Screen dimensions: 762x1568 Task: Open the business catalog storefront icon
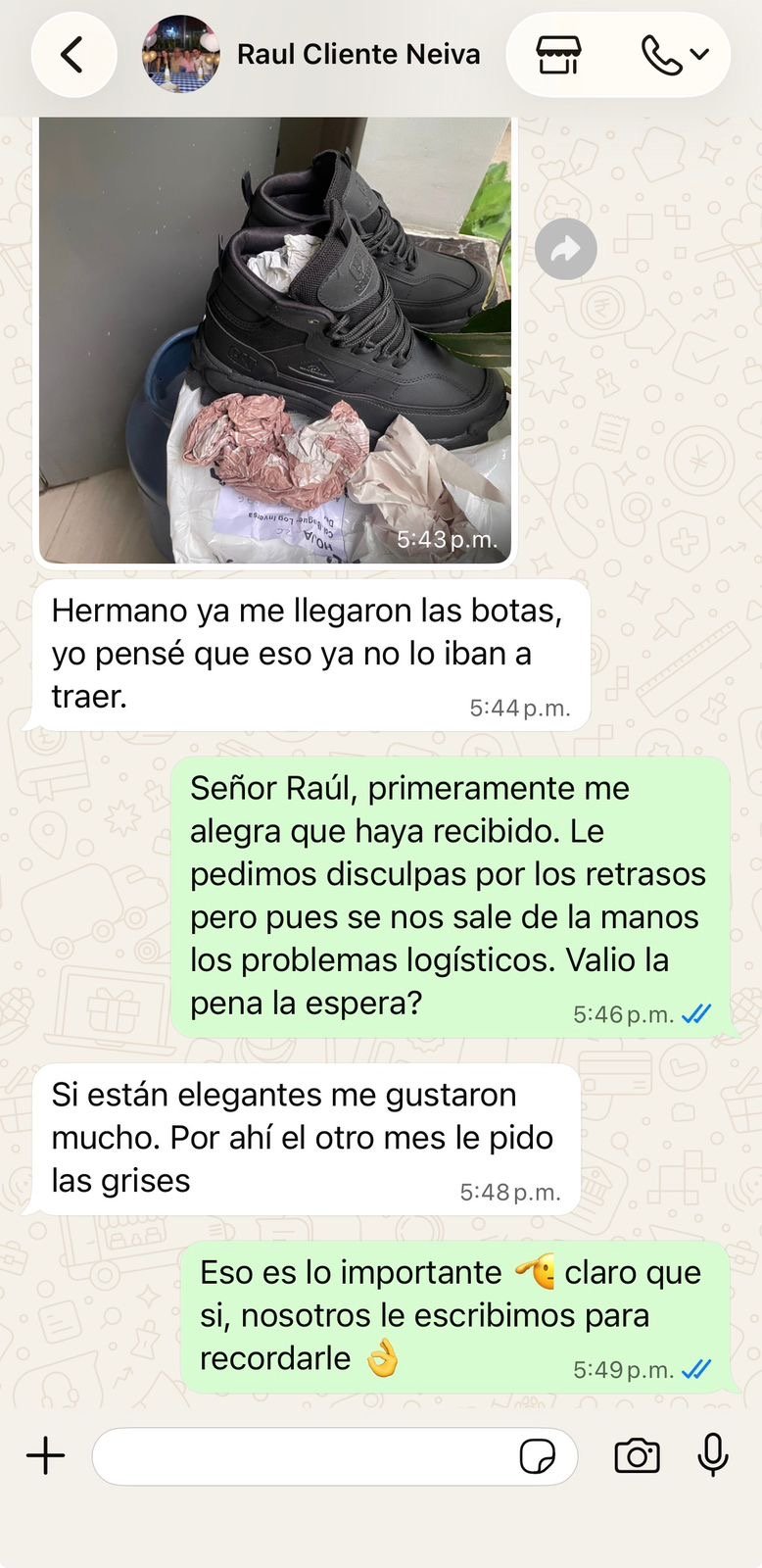[x=558, y=55]
